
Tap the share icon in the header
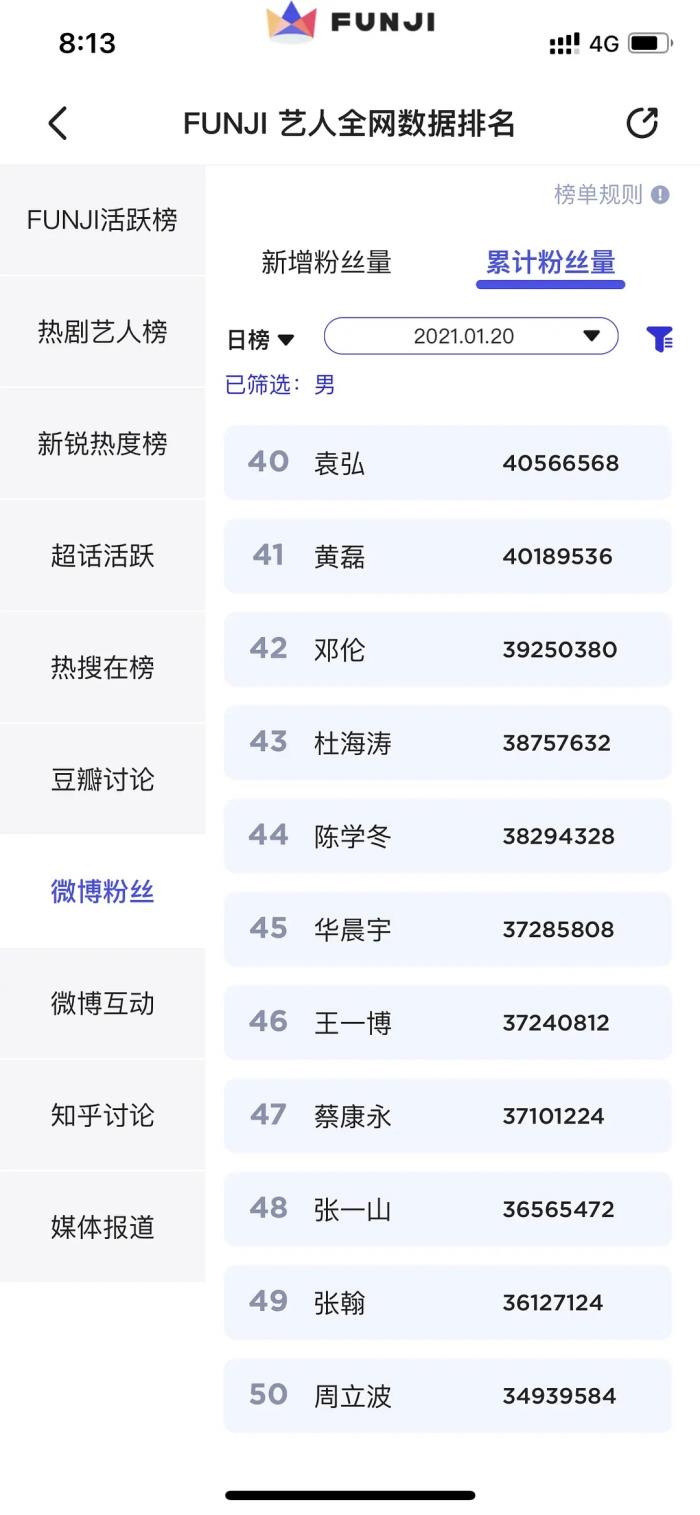pyautogui.click(x=642, y=123)
